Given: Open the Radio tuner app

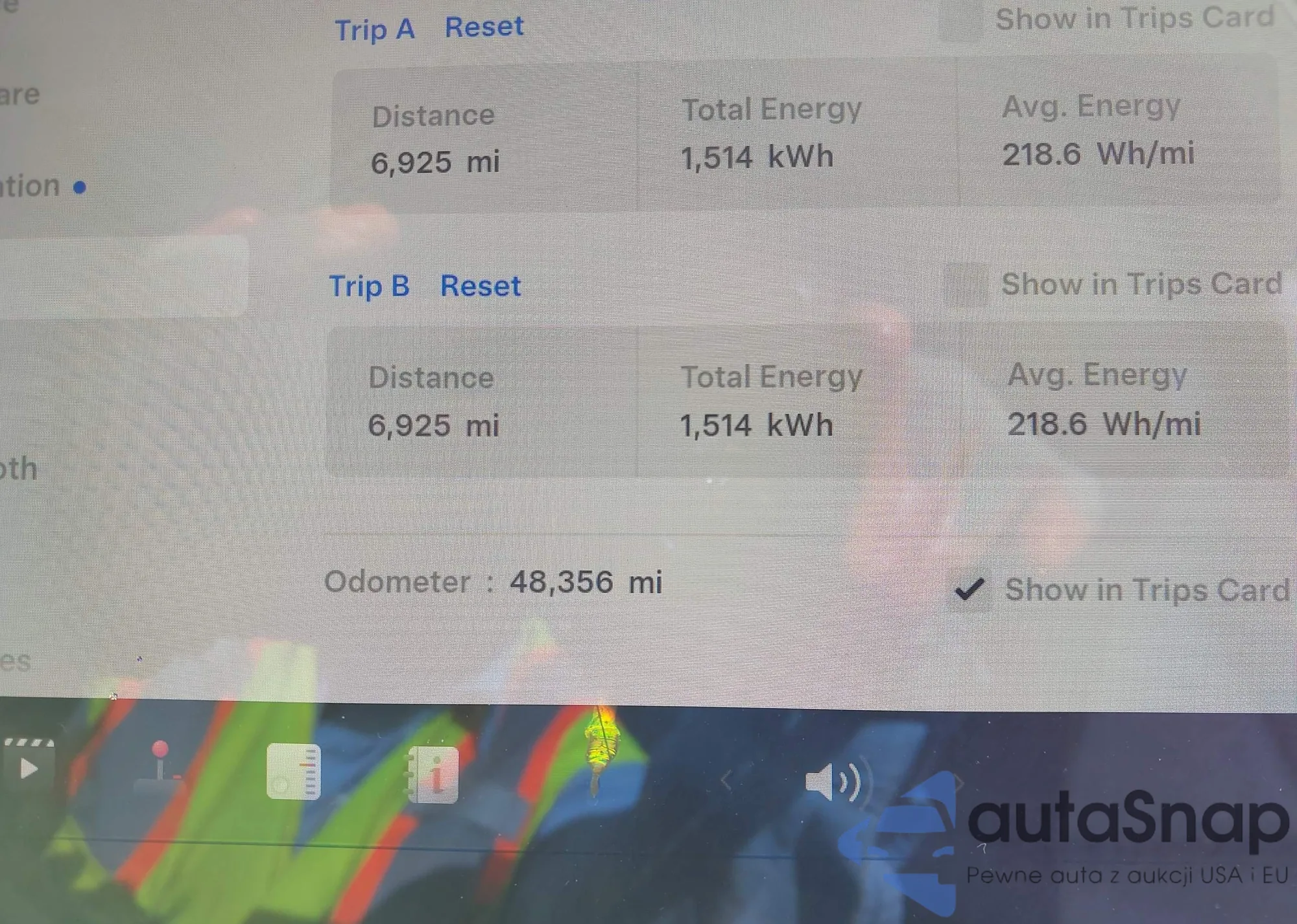Looking at the screenshot, I should 294,772.
